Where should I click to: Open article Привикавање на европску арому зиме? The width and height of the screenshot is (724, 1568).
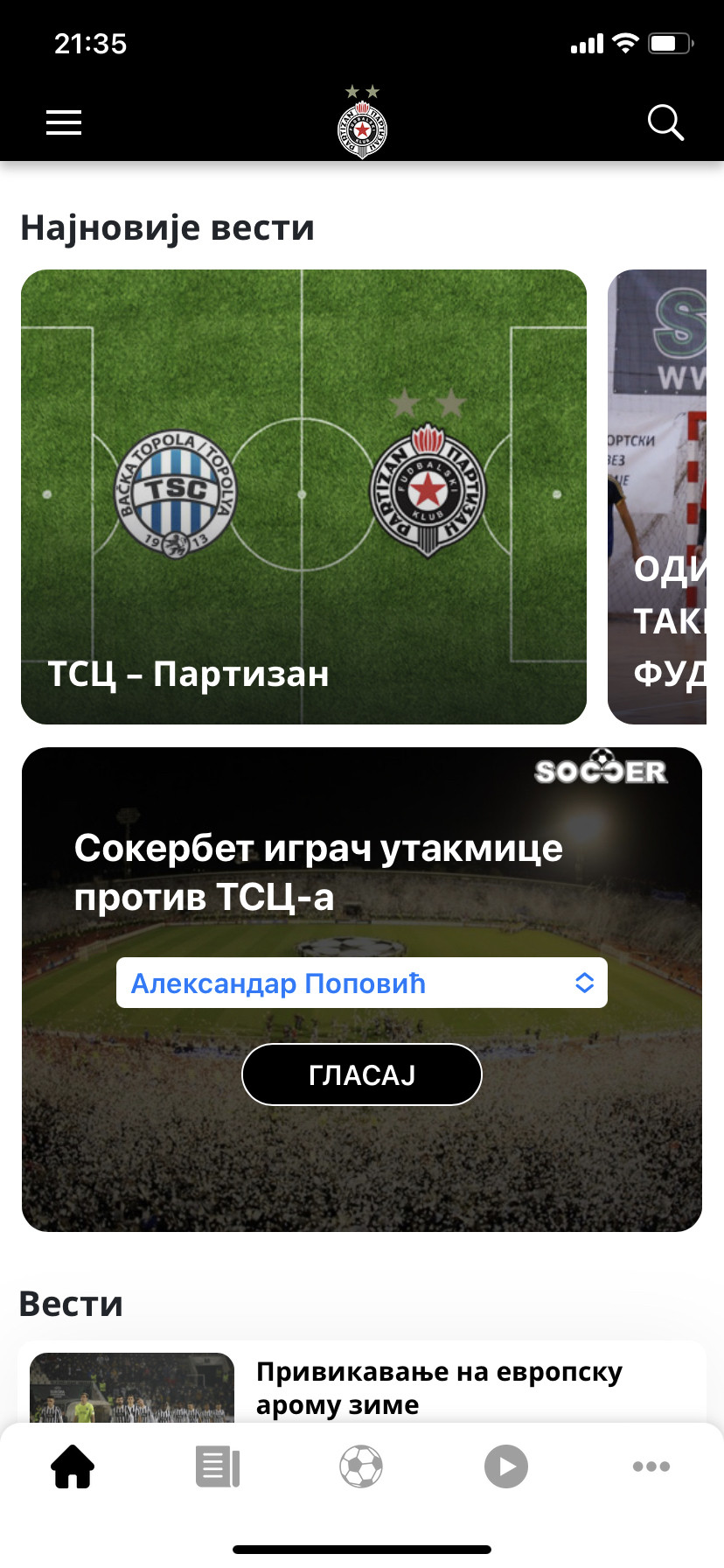click(x=438, y=1387)
